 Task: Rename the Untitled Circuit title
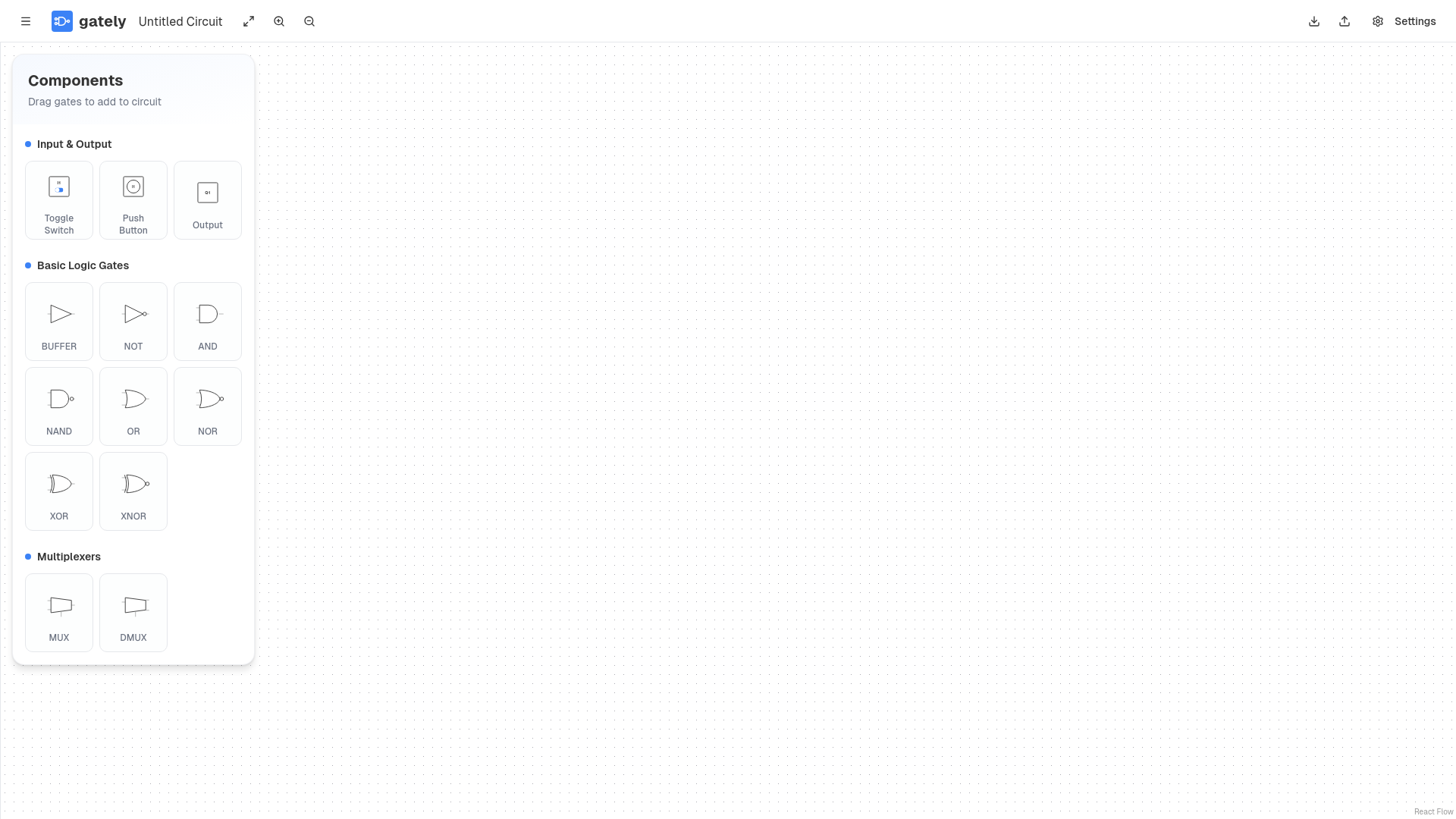coord(180,21)
